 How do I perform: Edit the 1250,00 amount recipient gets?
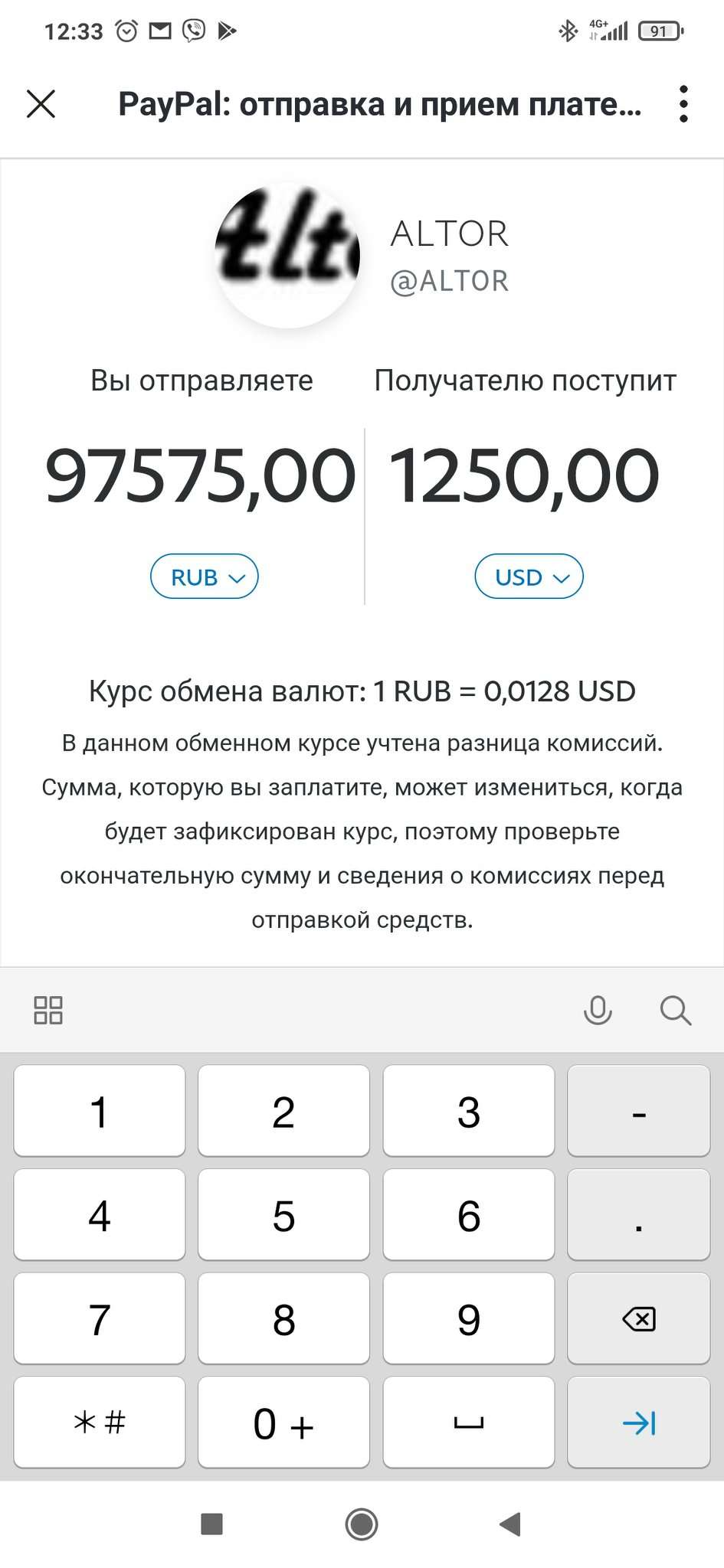click(525, 476)
